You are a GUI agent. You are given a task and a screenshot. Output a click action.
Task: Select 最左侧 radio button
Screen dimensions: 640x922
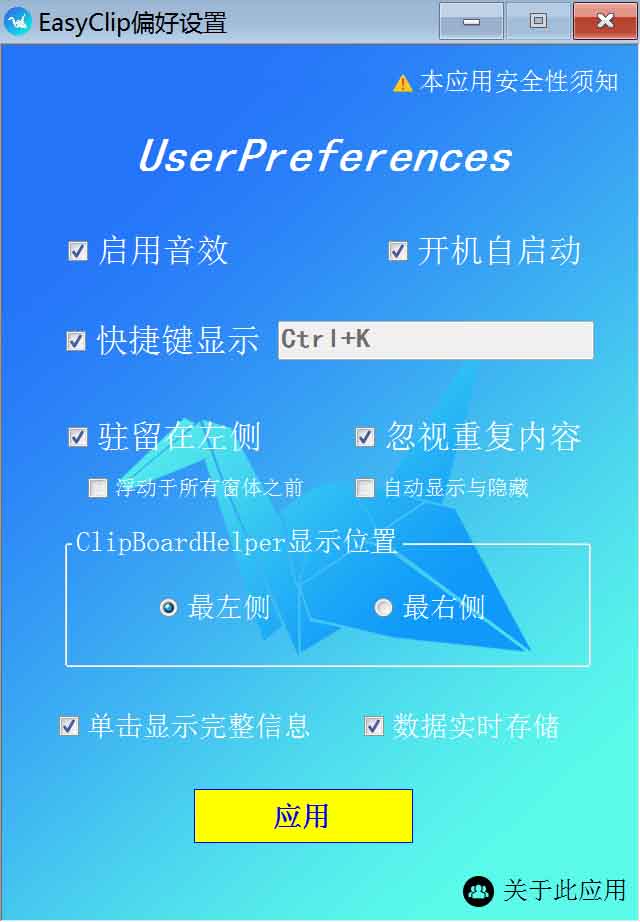point(169,607)
